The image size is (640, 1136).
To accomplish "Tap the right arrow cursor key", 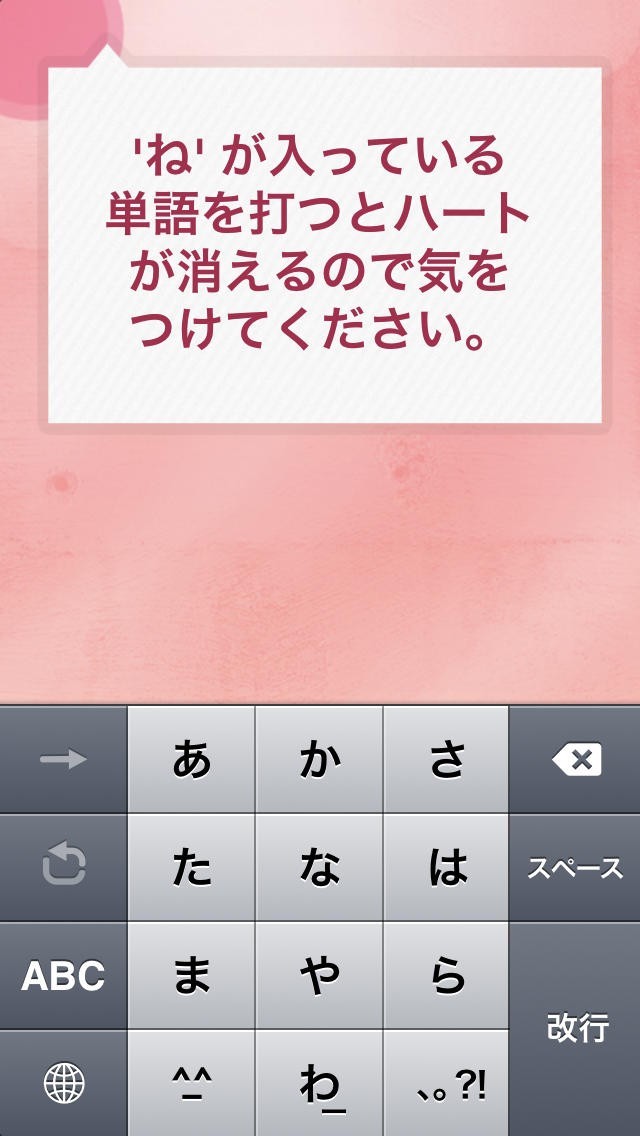I will coord(63,760).
